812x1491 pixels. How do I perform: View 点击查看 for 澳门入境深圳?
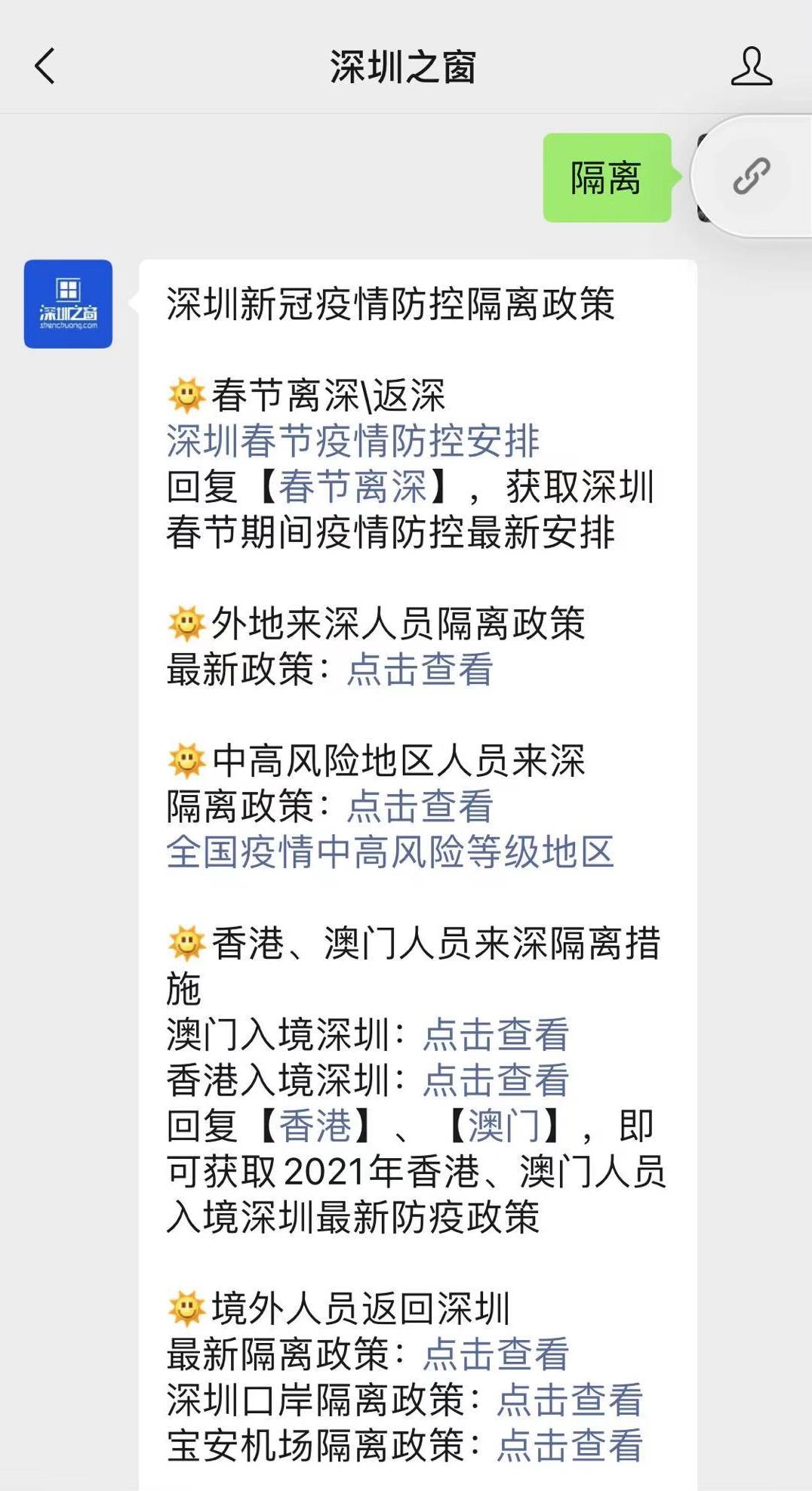click(x=497, y=1034)
